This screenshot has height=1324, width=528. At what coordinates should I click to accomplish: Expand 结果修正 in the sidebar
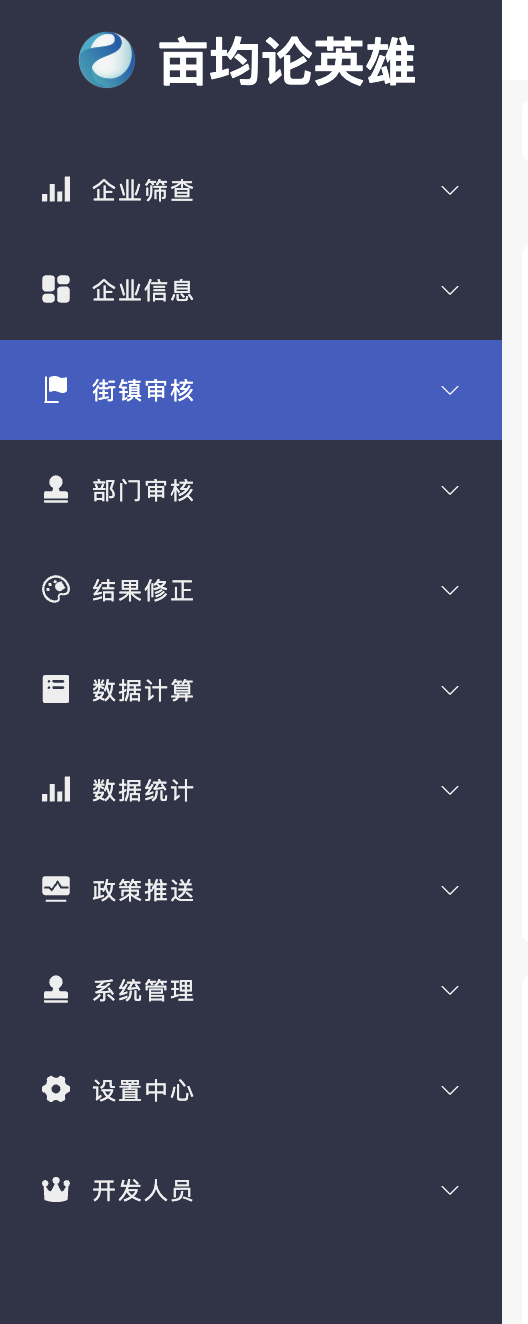tap(250, 590)
